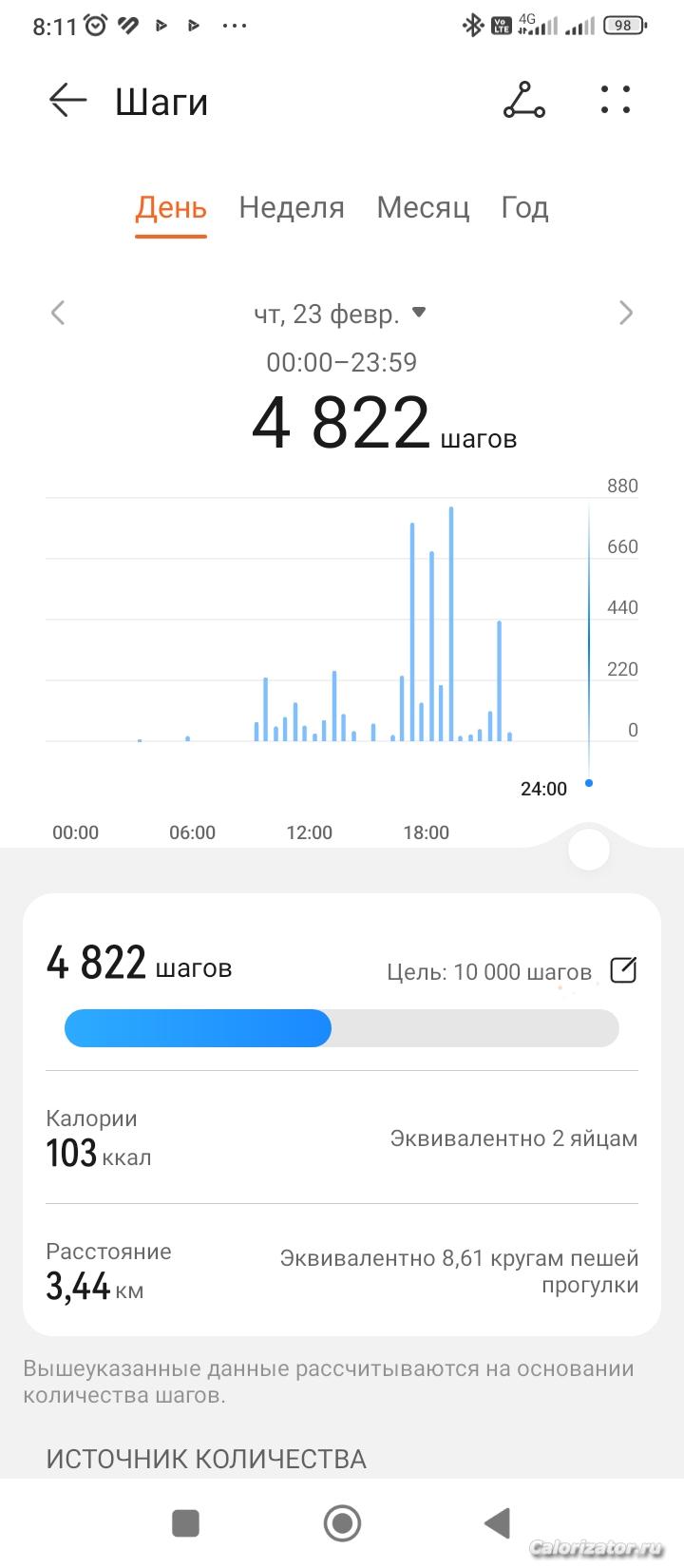Edit the 10 000 steps goal
The height and width of the screenshot is (1568, 684).
pos(623,970)
